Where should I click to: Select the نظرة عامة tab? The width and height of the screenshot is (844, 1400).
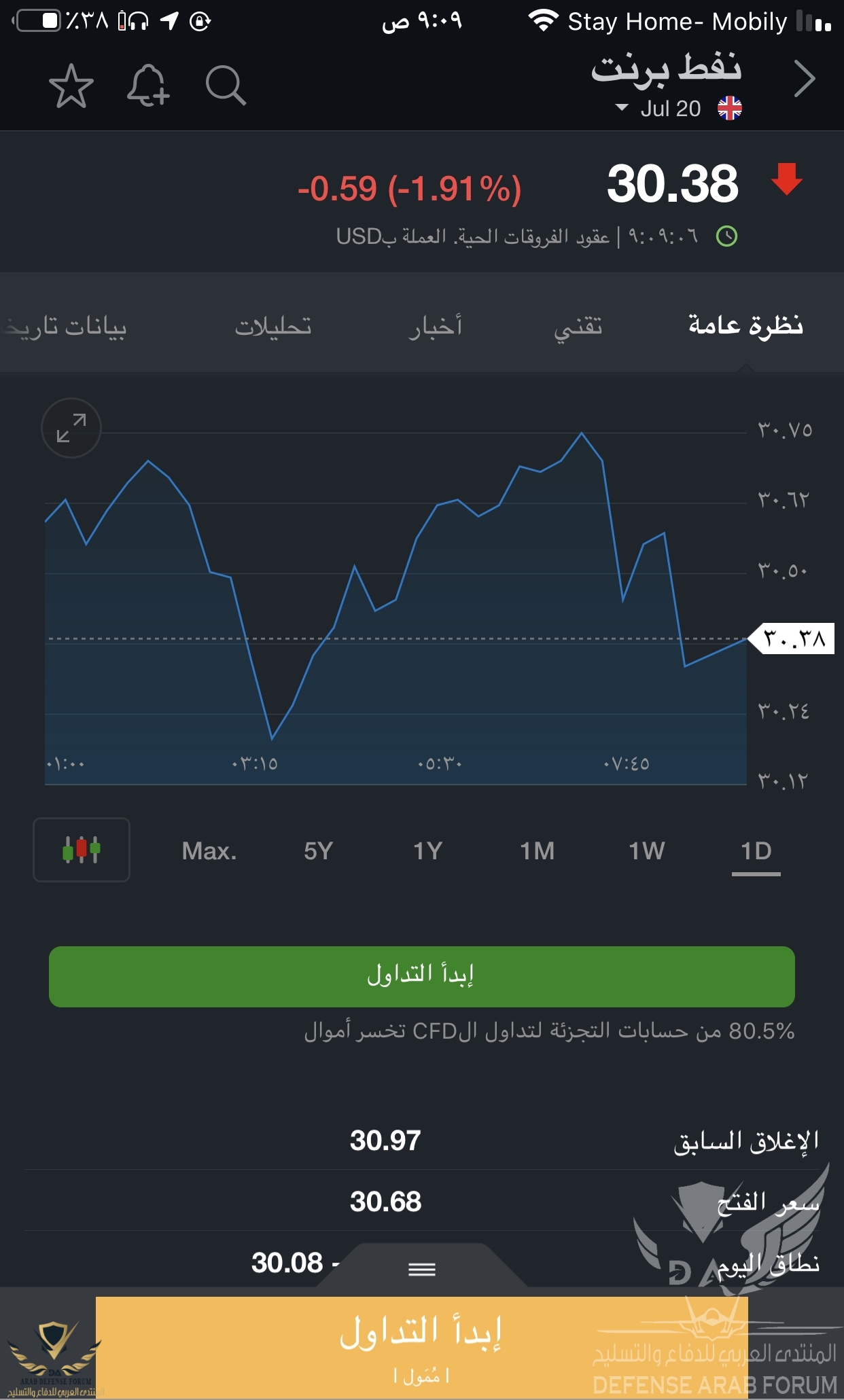pos(745,326)
